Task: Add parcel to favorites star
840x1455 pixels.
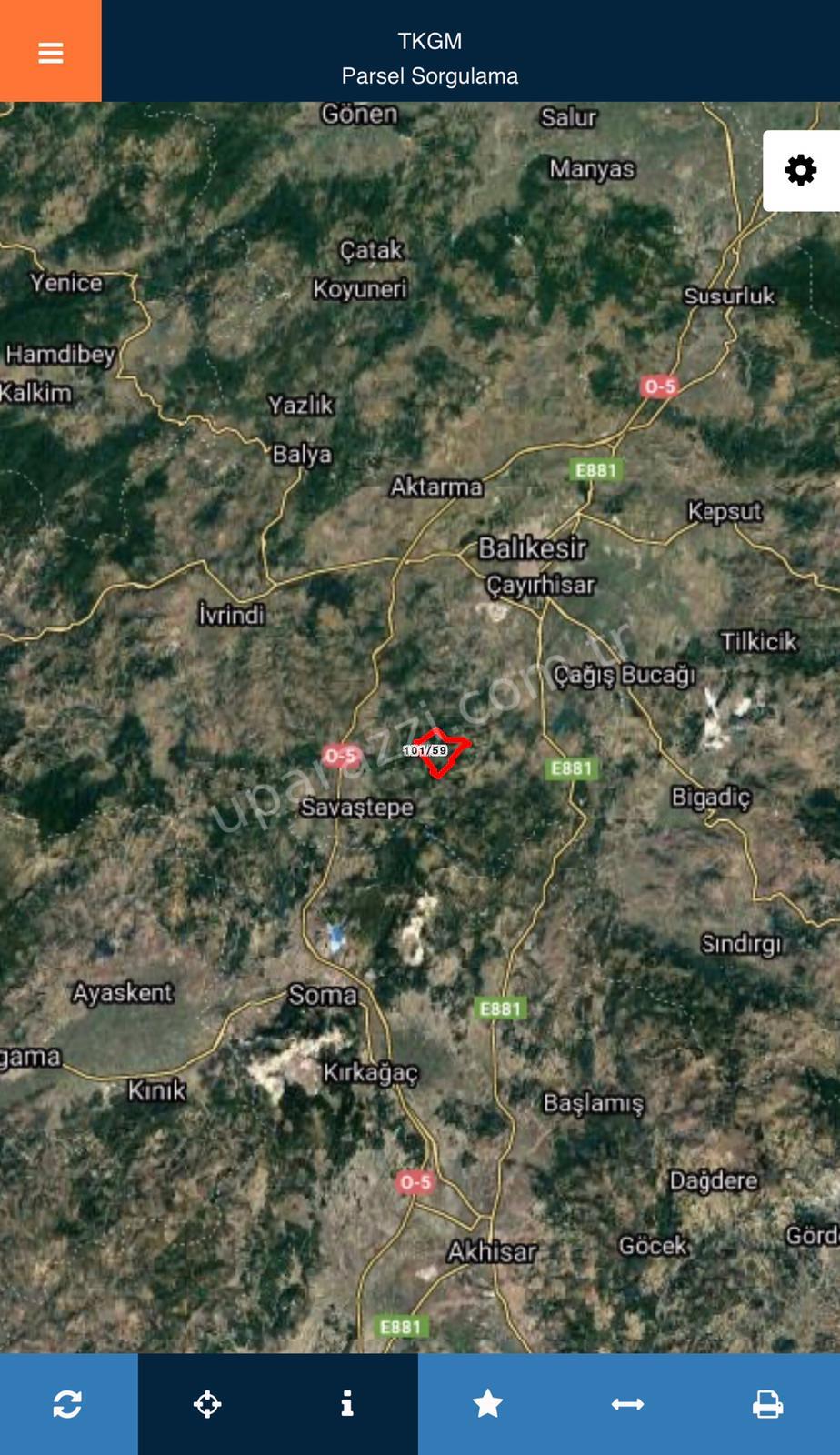Action: 488,1404
